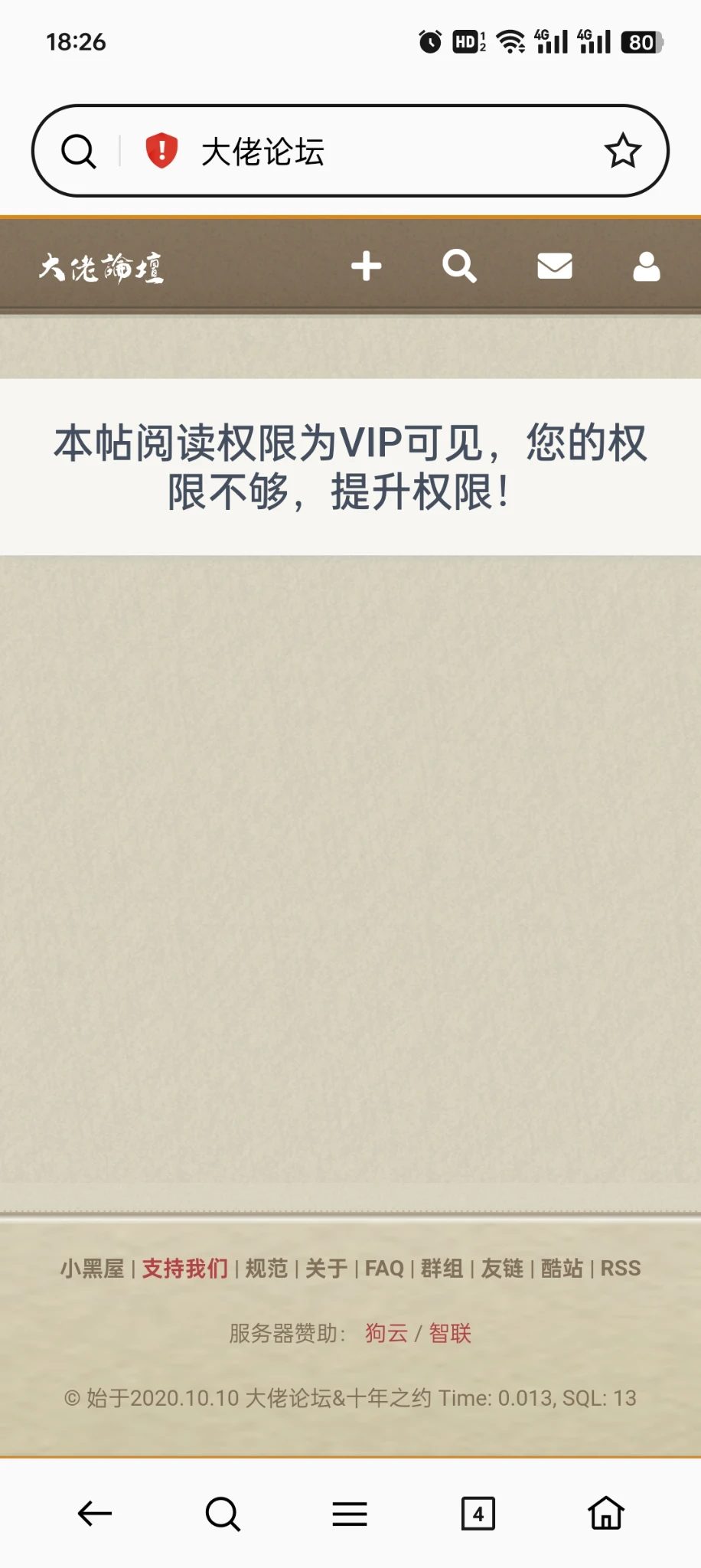Go back with the browser arrow
Screen dimensions: 701x1568
[x=95, y=1514]
